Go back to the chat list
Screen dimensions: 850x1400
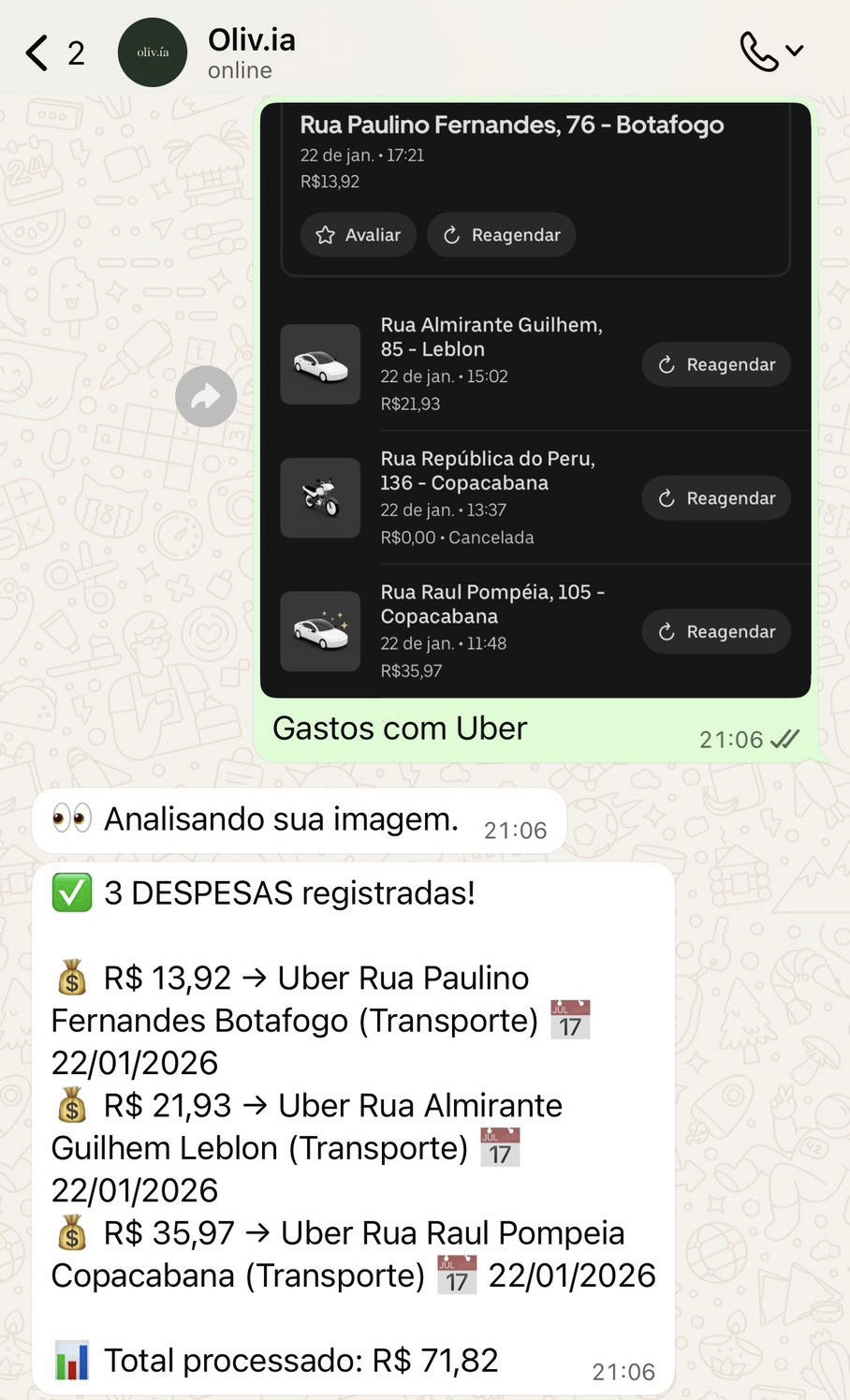[37, 52]
